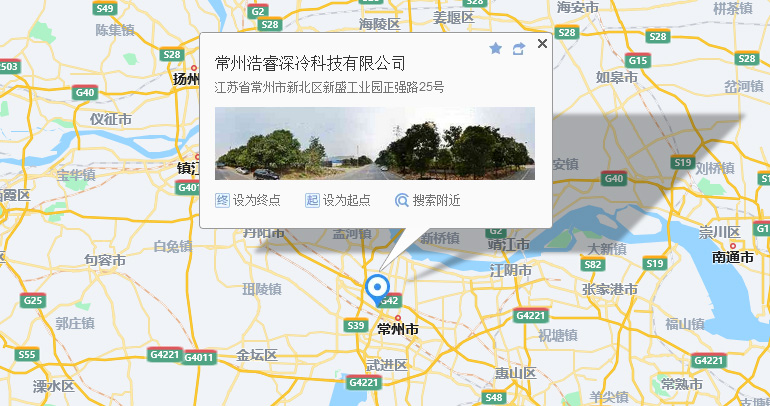Screen dimensions: 770x406
Task: Tap the blue location marker pin
Action: point(377,289)
